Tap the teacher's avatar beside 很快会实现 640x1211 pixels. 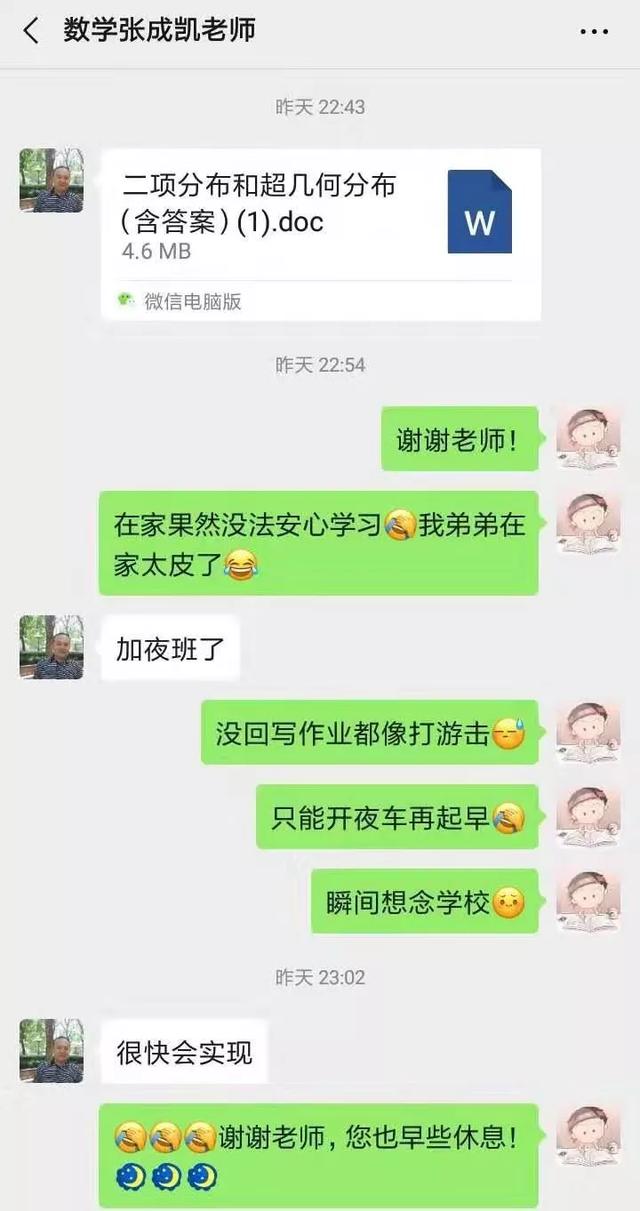click(x=51, y=1051)
